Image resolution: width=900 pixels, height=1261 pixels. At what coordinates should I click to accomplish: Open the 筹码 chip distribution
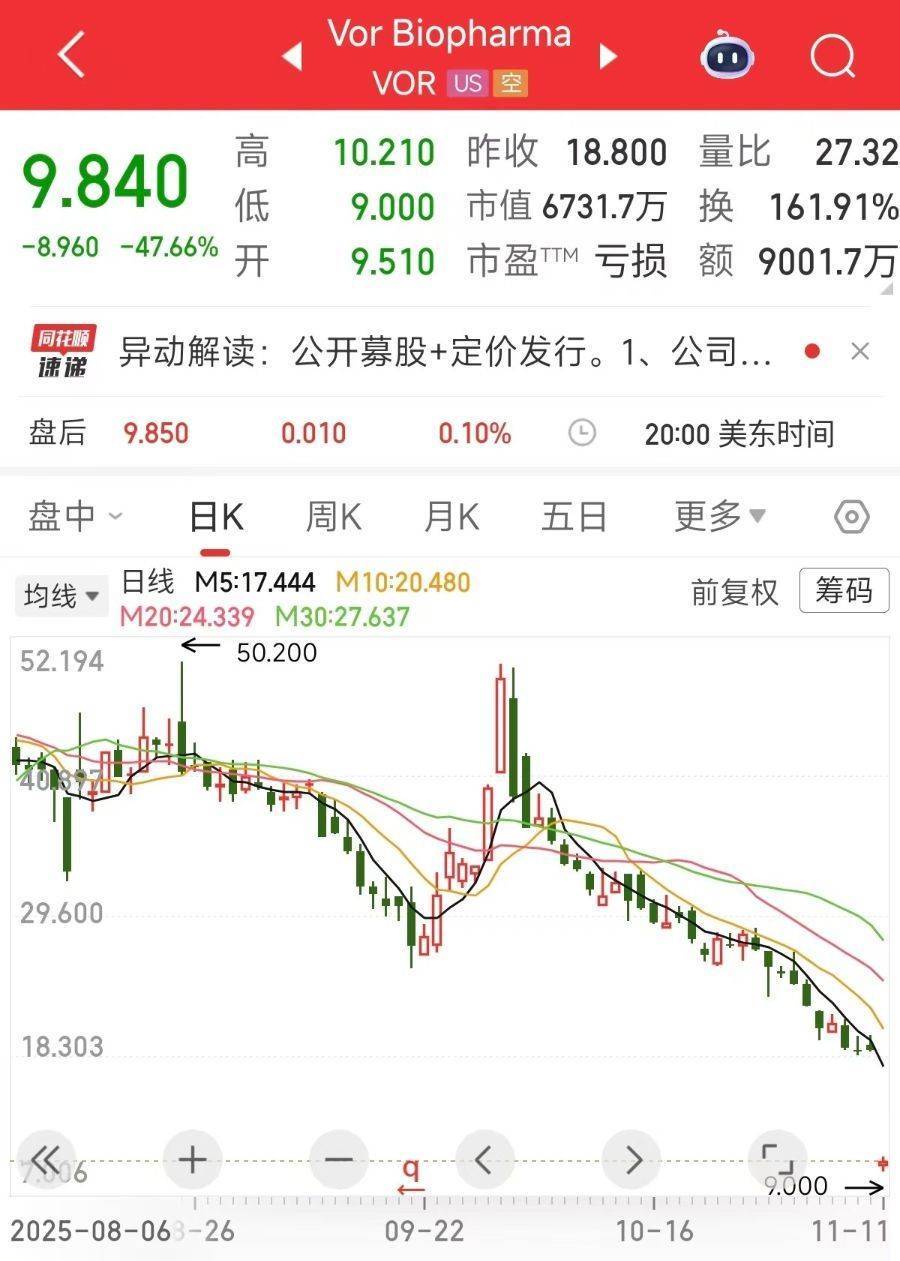pyautogui.click(x=843, y=591)
